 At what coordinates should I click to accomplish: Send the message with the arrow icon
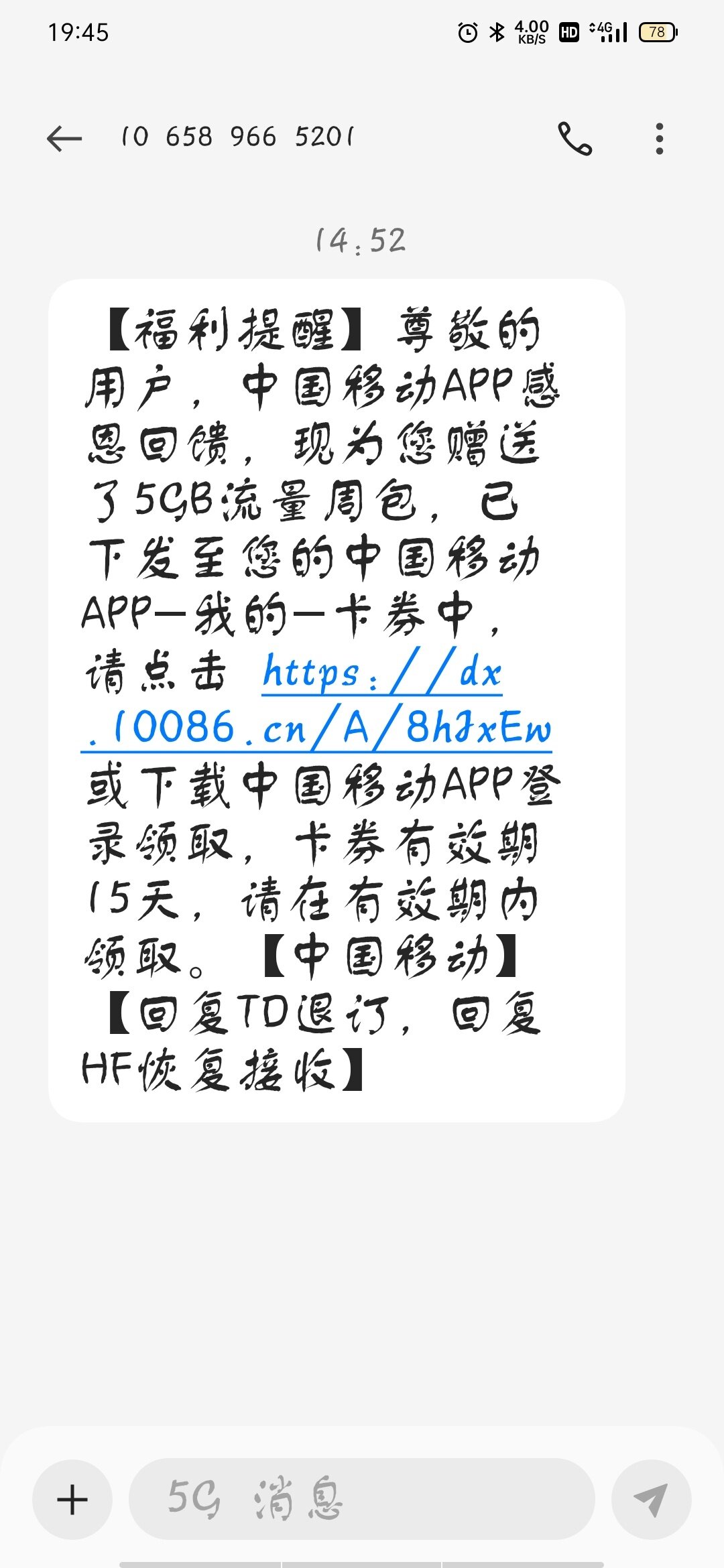(651, 1499)
